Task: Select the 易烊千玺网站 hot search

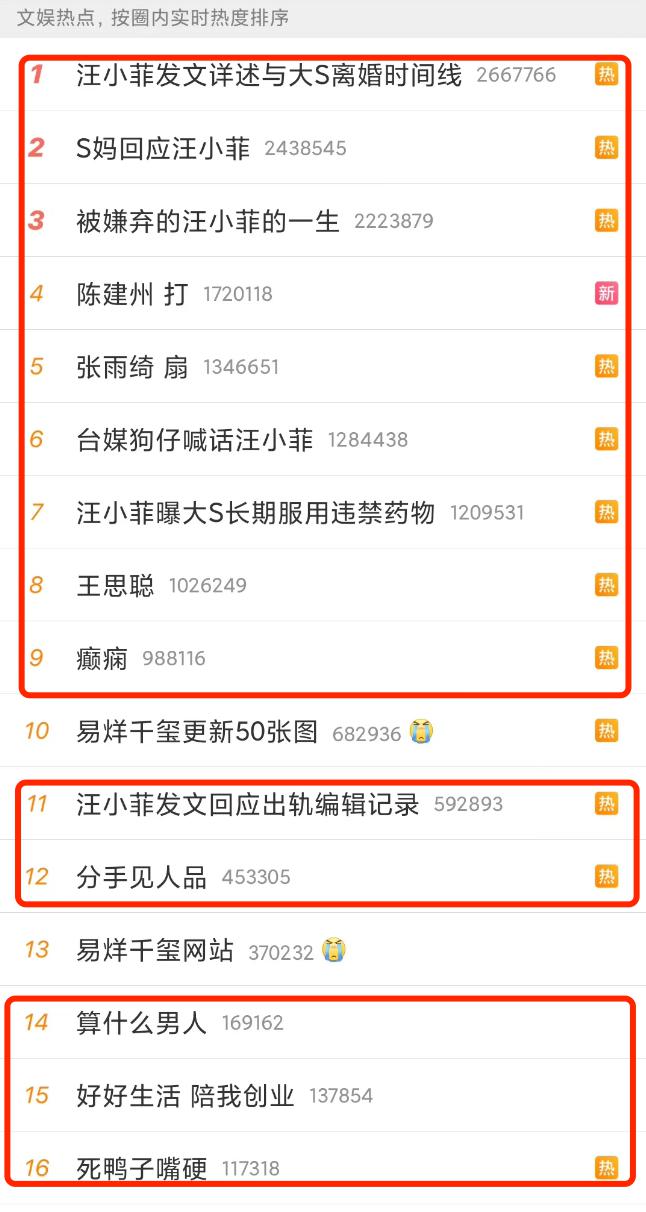Action: [154, 950]
